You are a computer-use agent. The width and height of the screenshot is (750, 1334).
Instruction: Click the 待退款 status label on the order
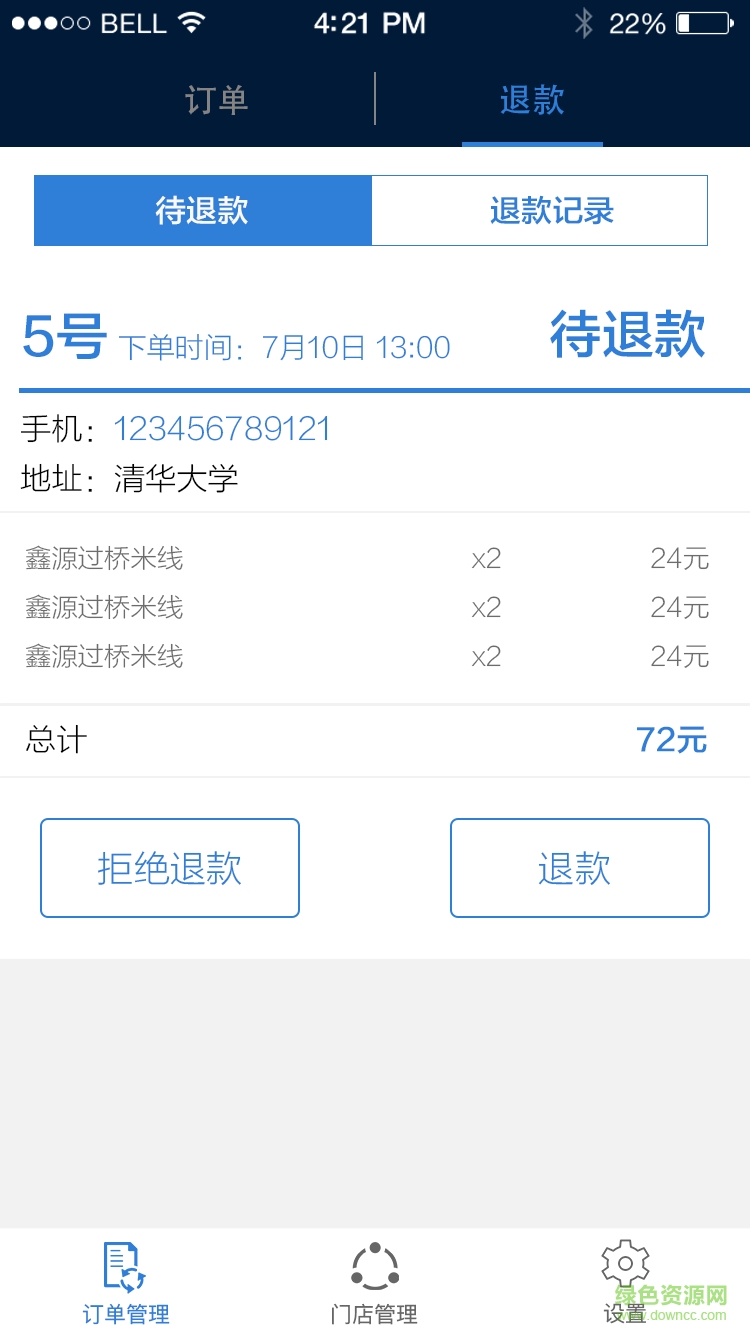pos(627,338)
